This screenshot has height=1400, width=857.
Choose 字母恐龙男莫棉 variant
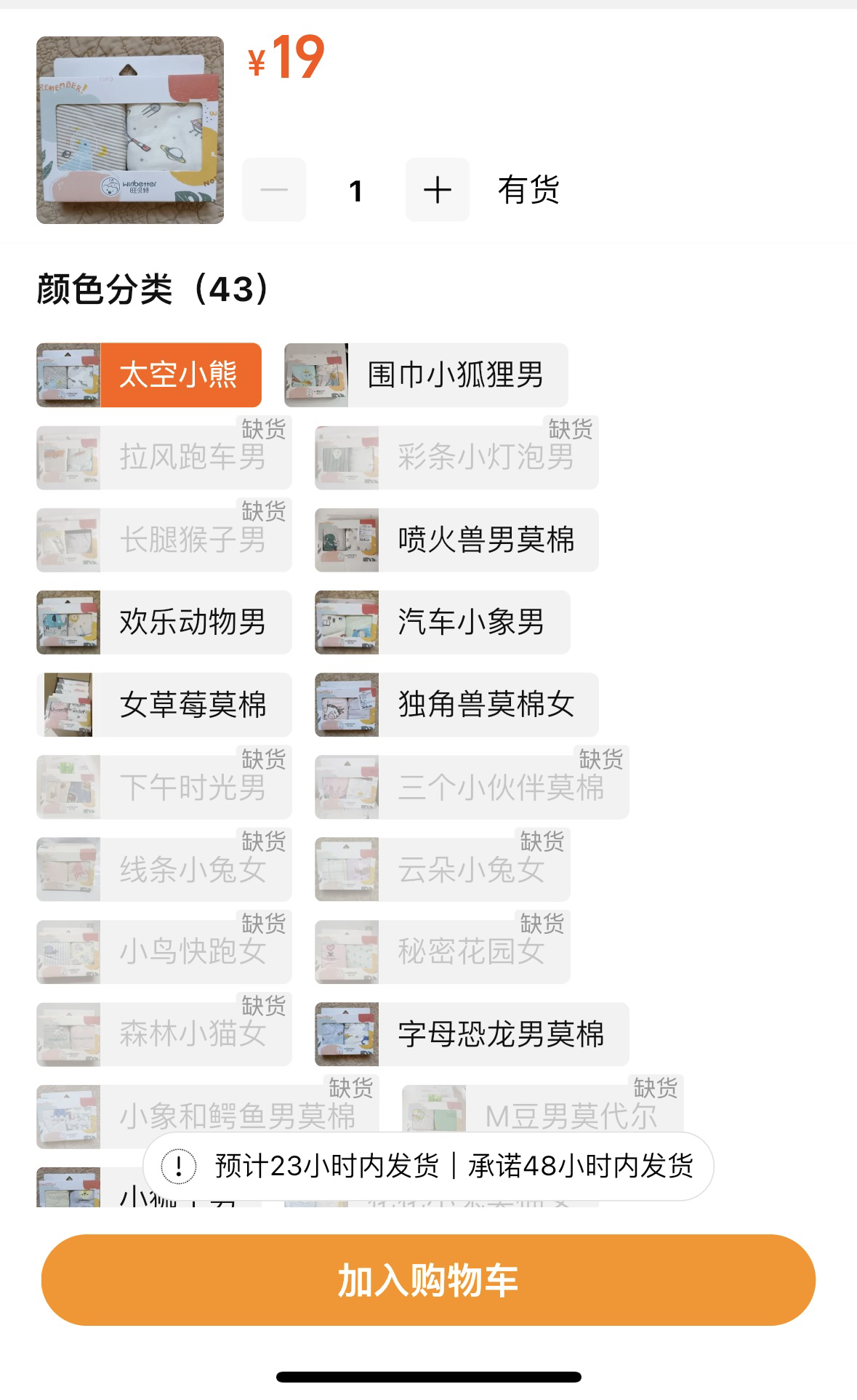(x=471, y=1033)
